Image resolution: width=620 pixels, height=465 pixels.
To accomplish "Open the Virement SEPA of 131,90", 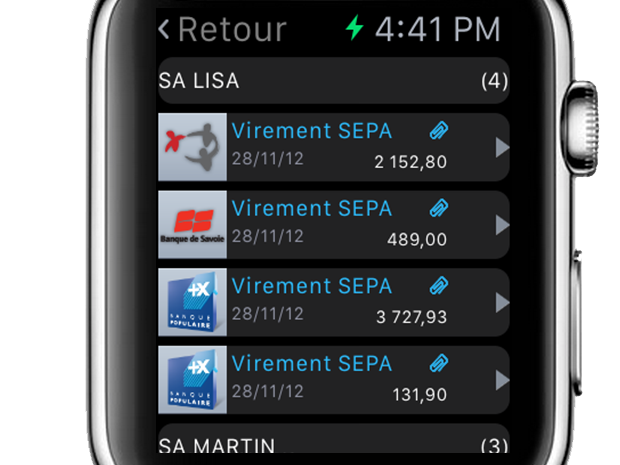I will pos(335,379).
